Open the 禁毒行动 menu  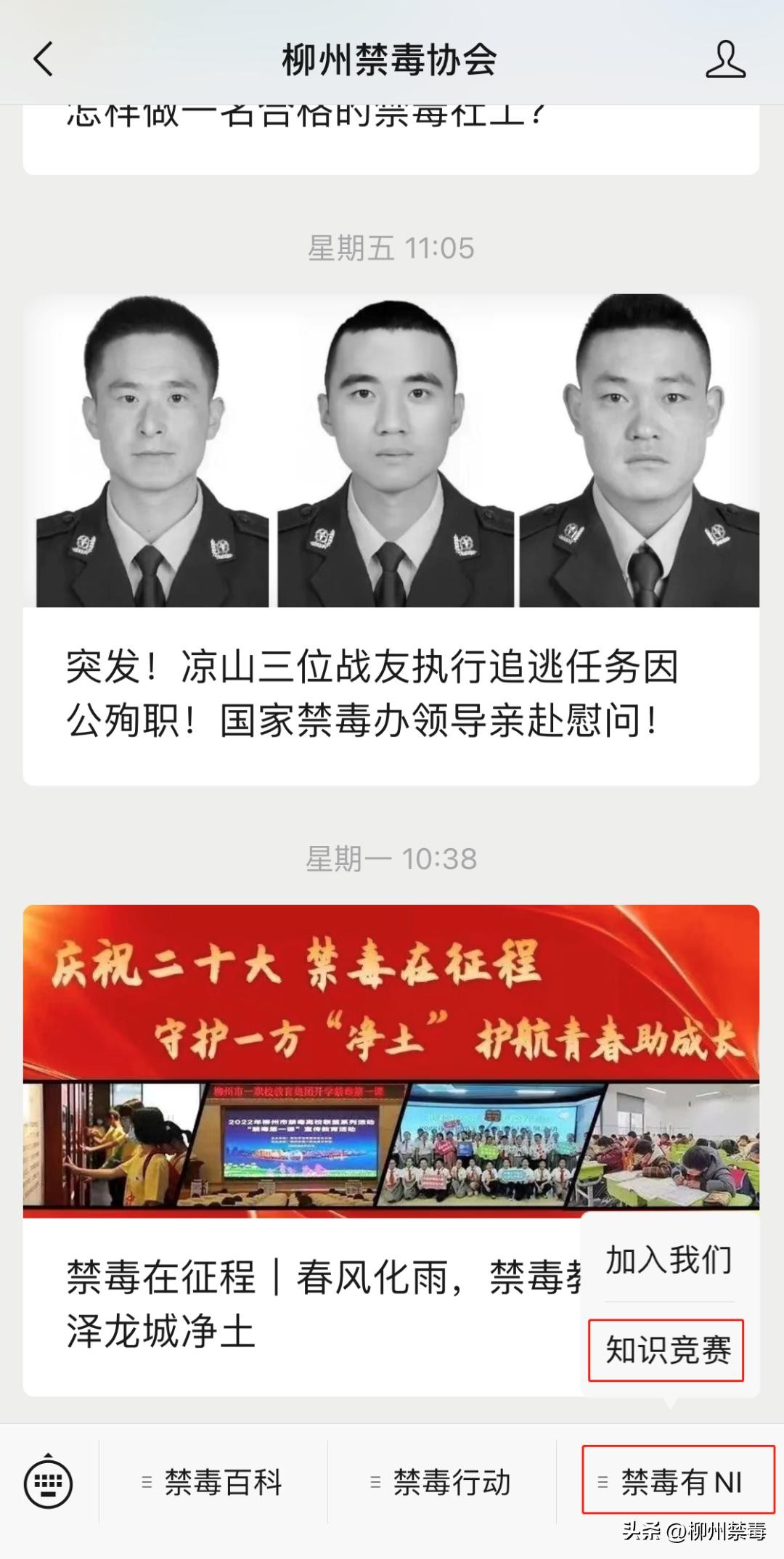pyautogui.click(x=441, y=1482)
